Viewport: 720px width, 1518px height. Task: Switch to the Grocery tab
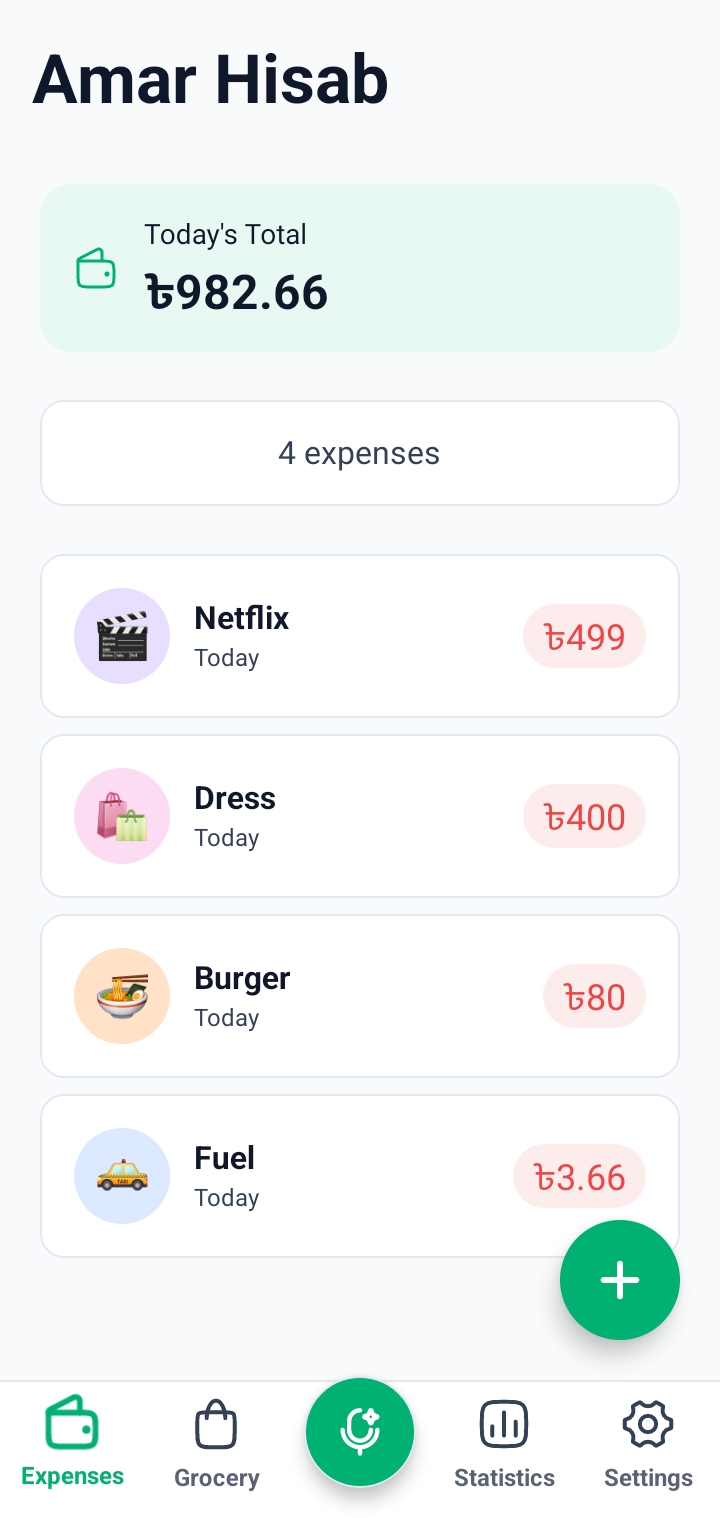(x=216, y=1445)
